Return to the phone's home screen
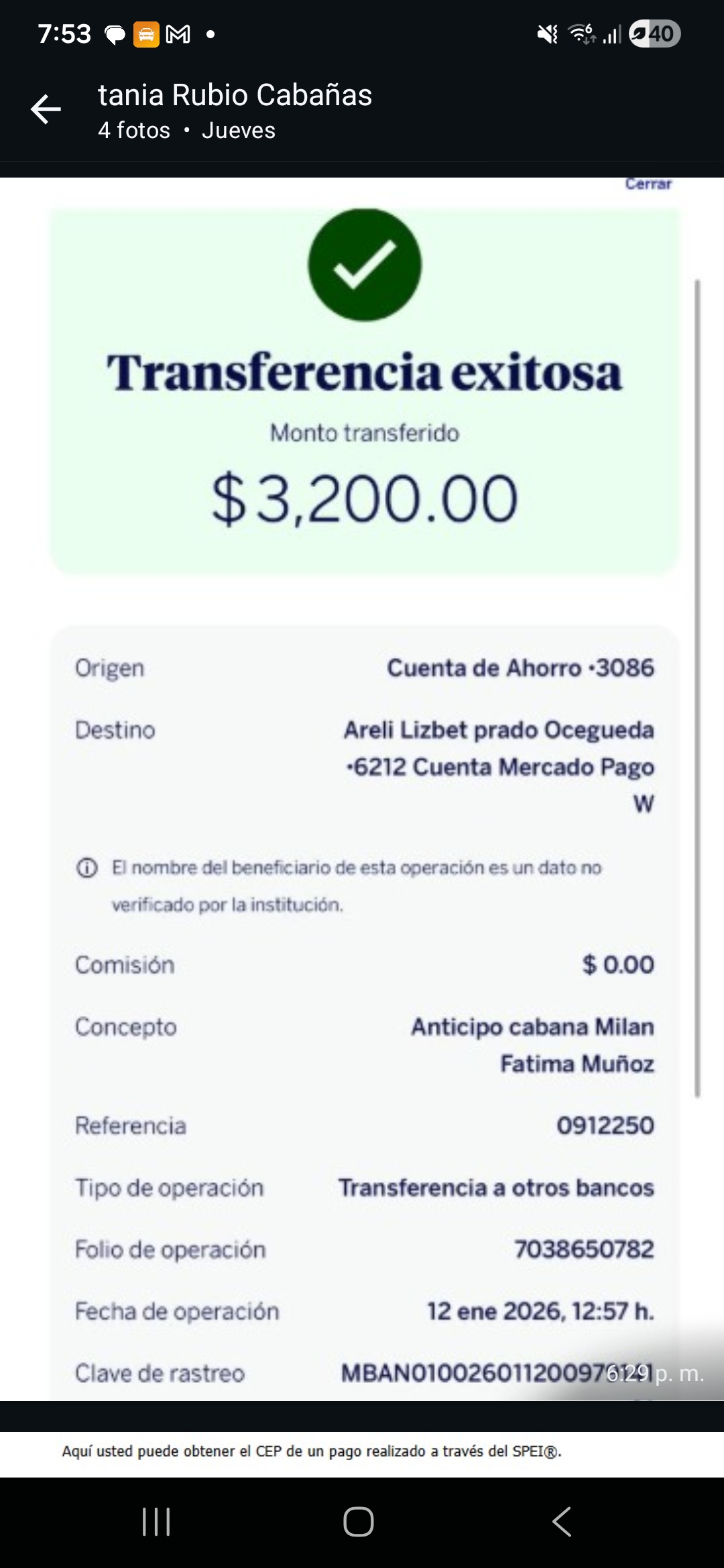The width and height of the screenshot is (724, 1568). click(x=359, y=1522)
